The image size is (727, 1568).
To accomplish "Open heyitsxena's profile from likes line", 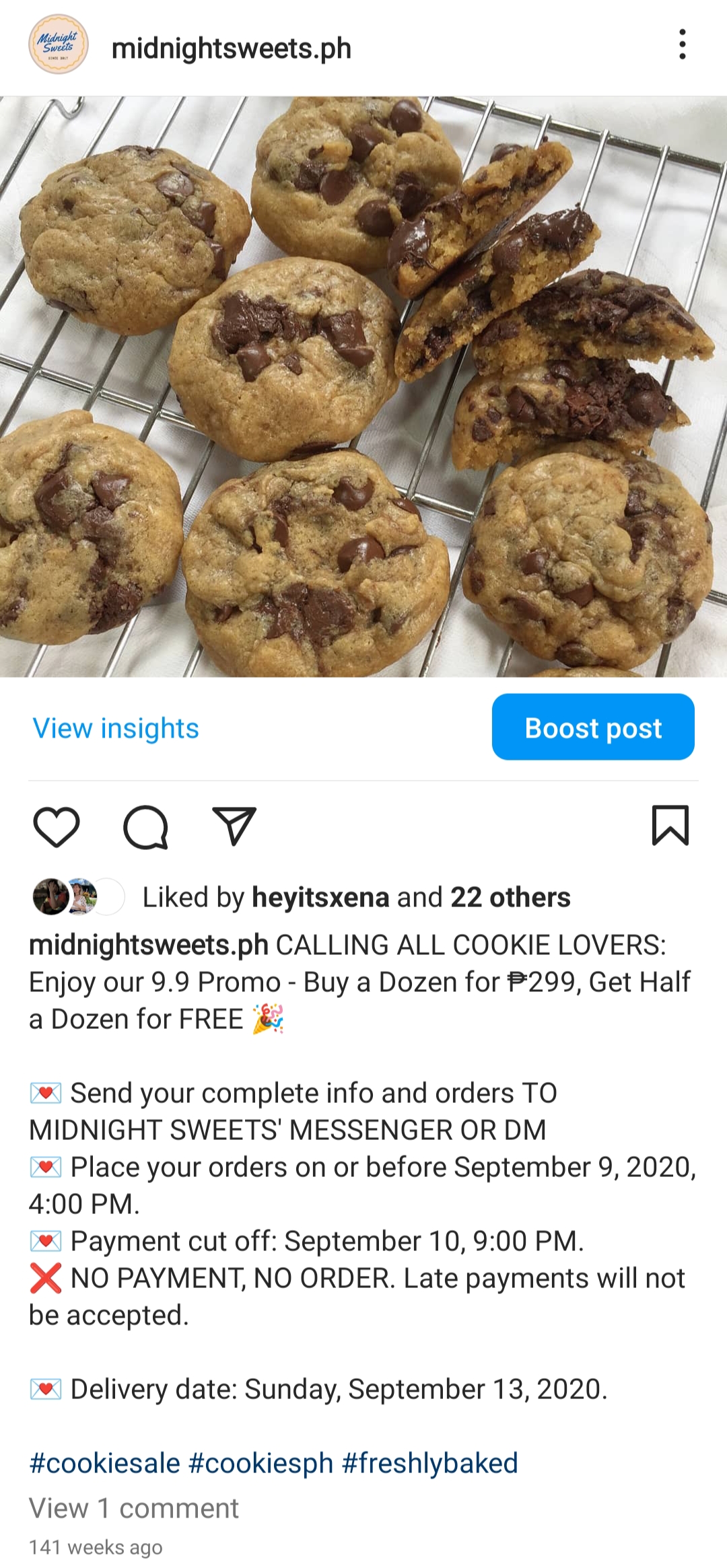I will click(320, 897).
